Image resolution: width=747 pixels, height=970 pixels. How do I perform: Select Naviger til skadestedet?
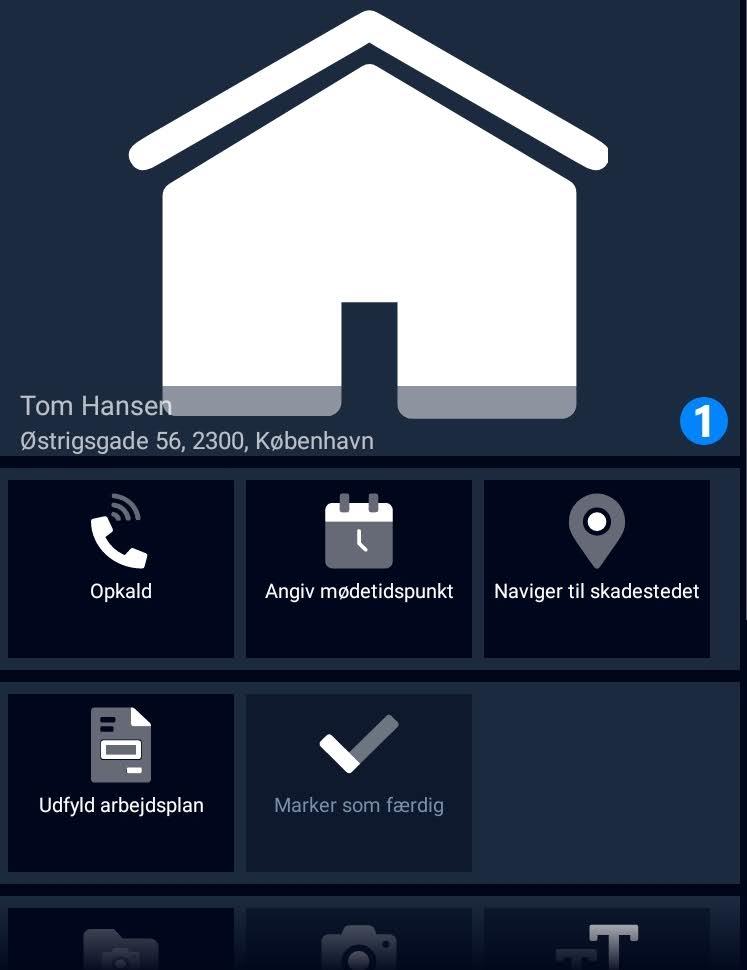[597, 568]
